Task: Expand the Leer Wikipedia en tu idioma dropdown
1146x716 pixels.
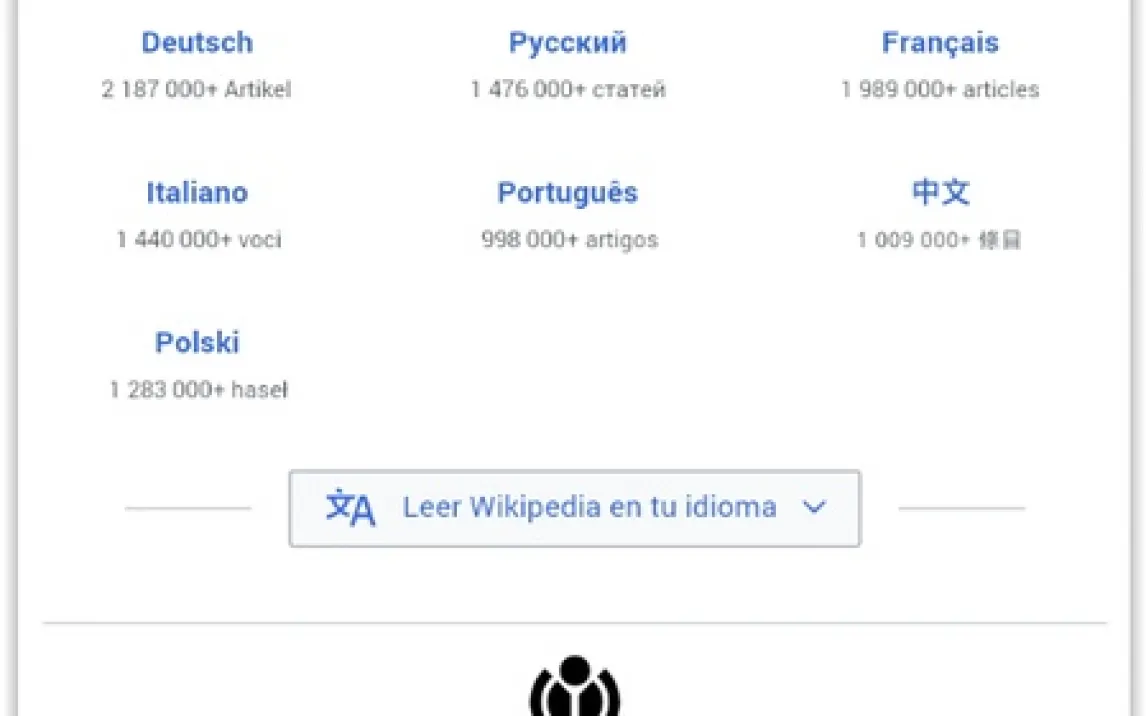Action: [574, 508]
